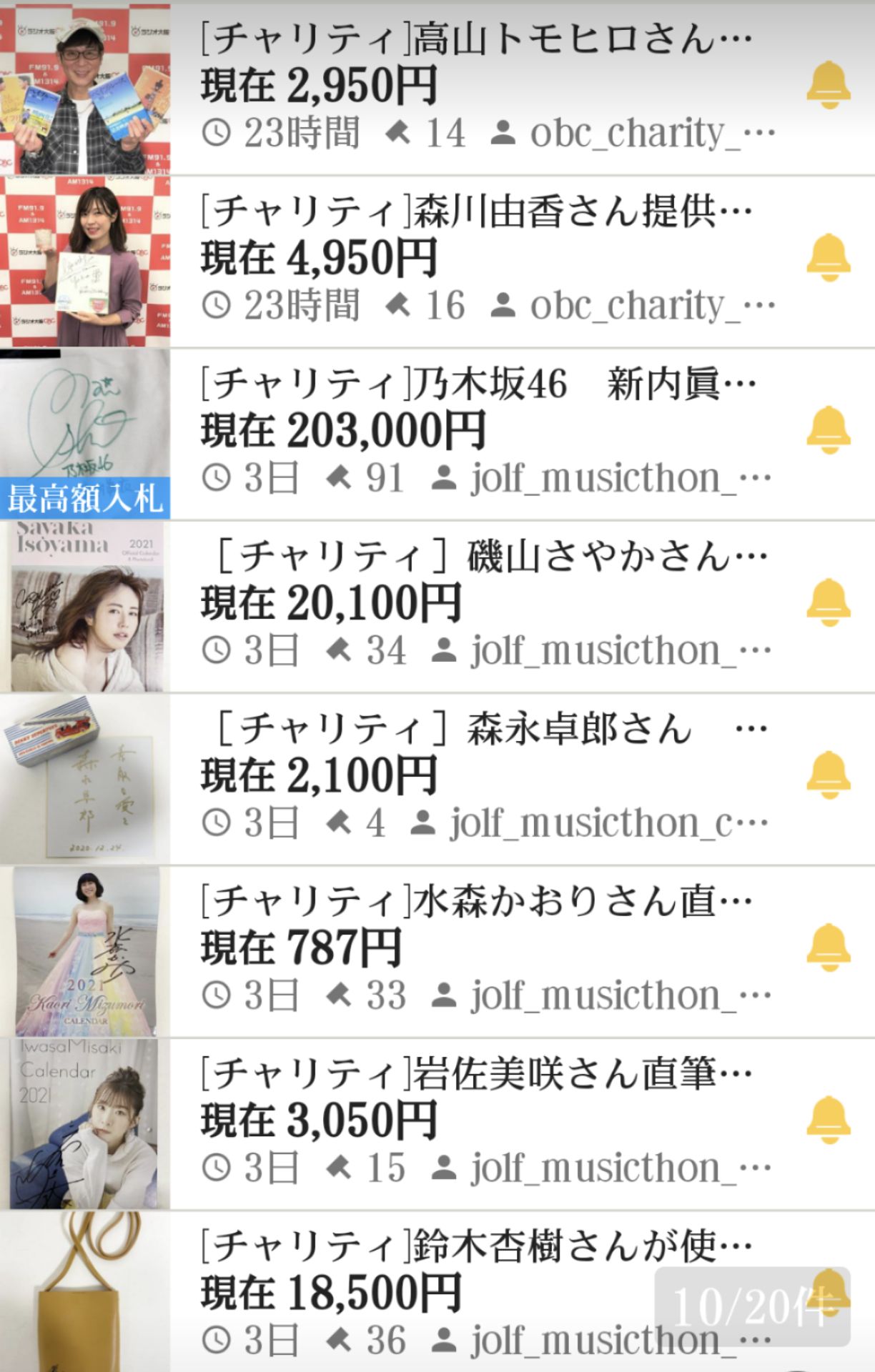The width and height of the screenshot is (875, 1372).
Task: Toggle the alert bell for 磯山さやかさん listing
Action: pyautogui.click(x=828, y=602)
